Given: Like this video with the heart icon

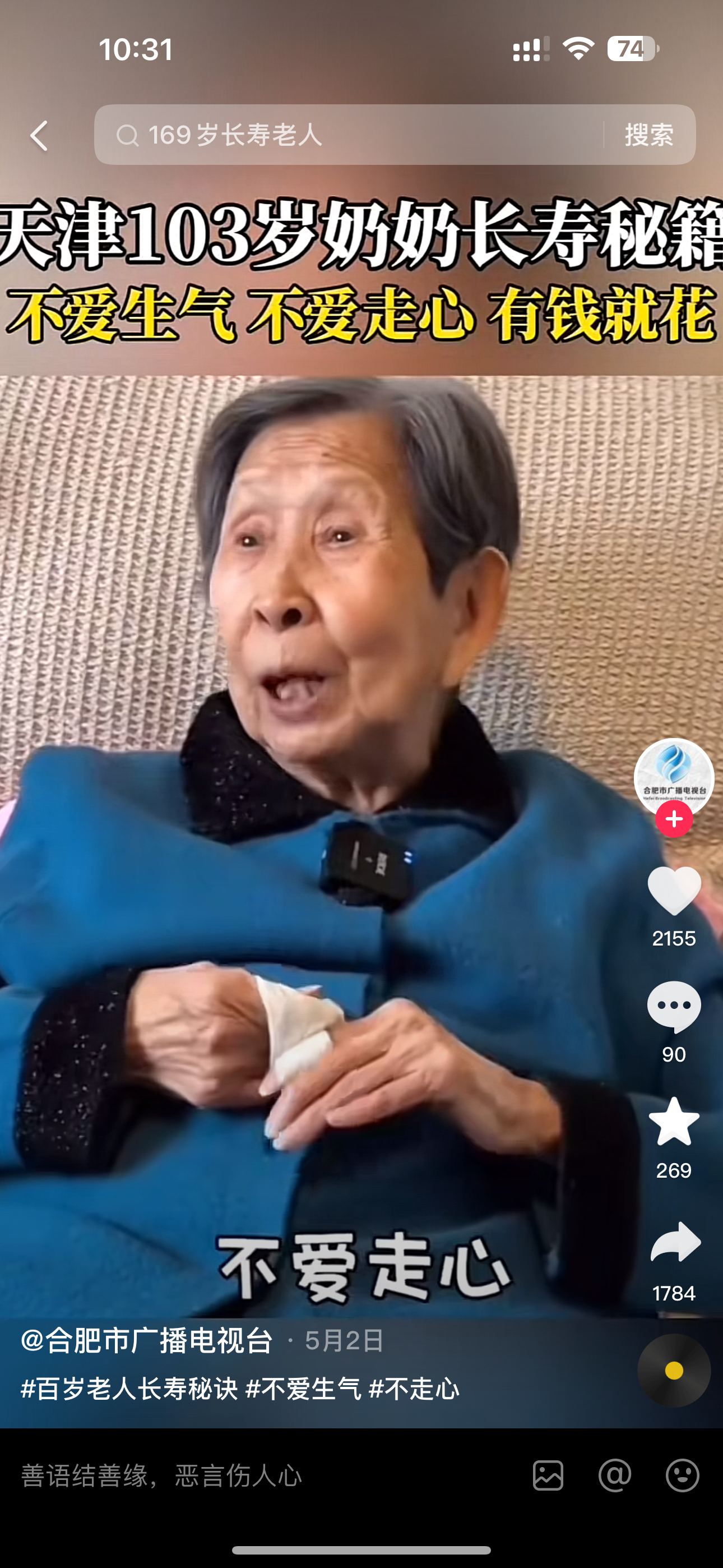Looking at the screenshot, I should tap(674, 891).
